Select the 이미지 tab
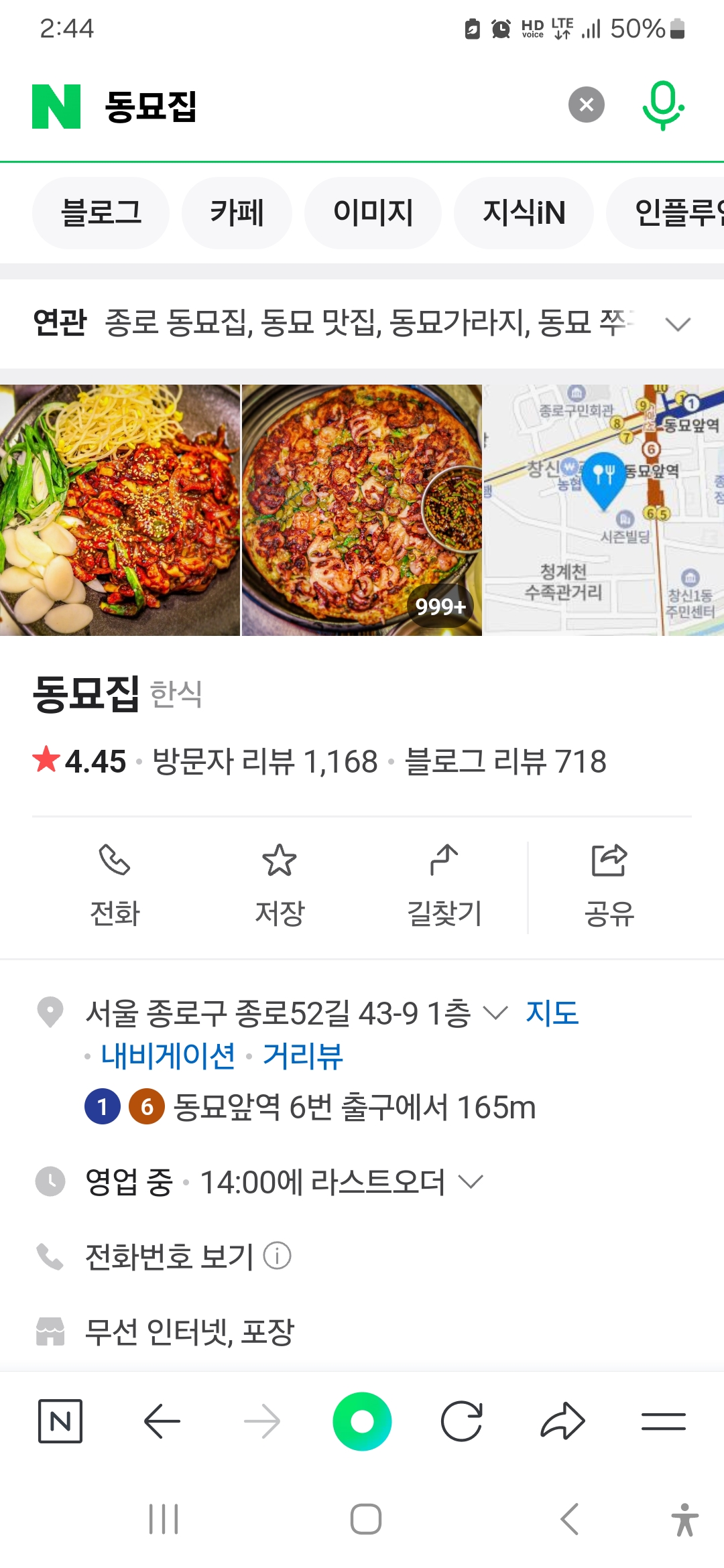The image size is (724, 1568). [373, 213]
